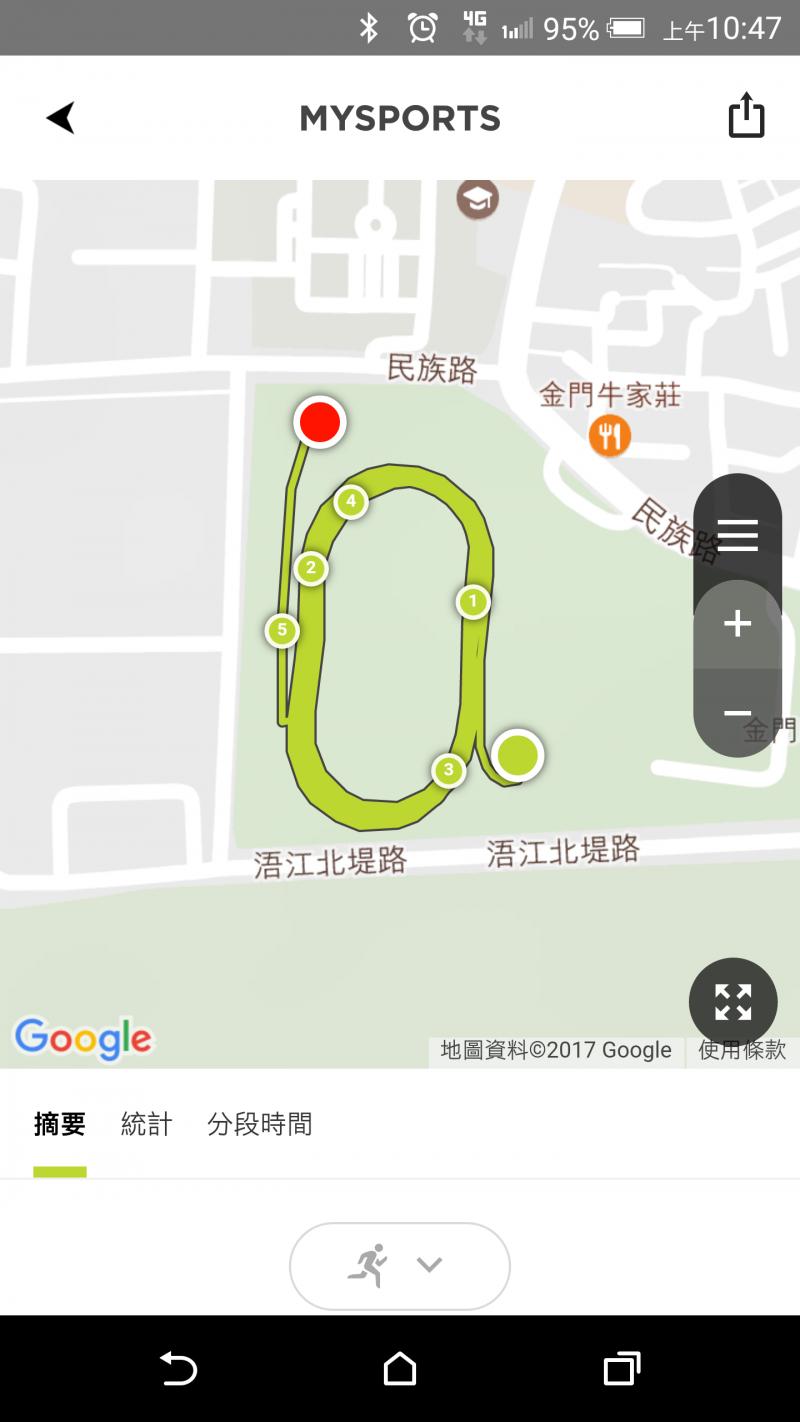Image resolution: width=800 pixels, height=1422 pixels.
Task: Open the map layers menu
Action: (x=737, y=536)
